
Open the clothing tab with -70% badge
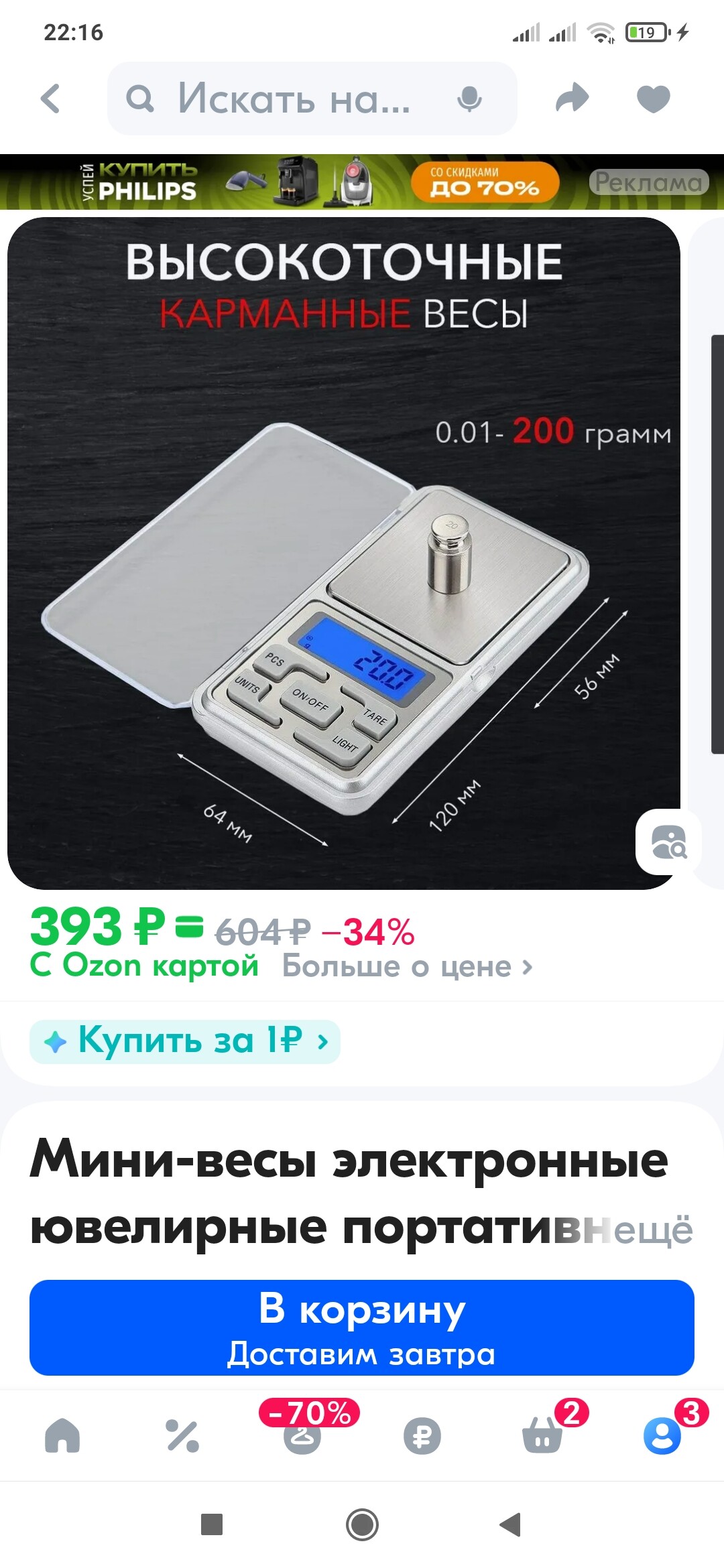tap(302, 1436)
